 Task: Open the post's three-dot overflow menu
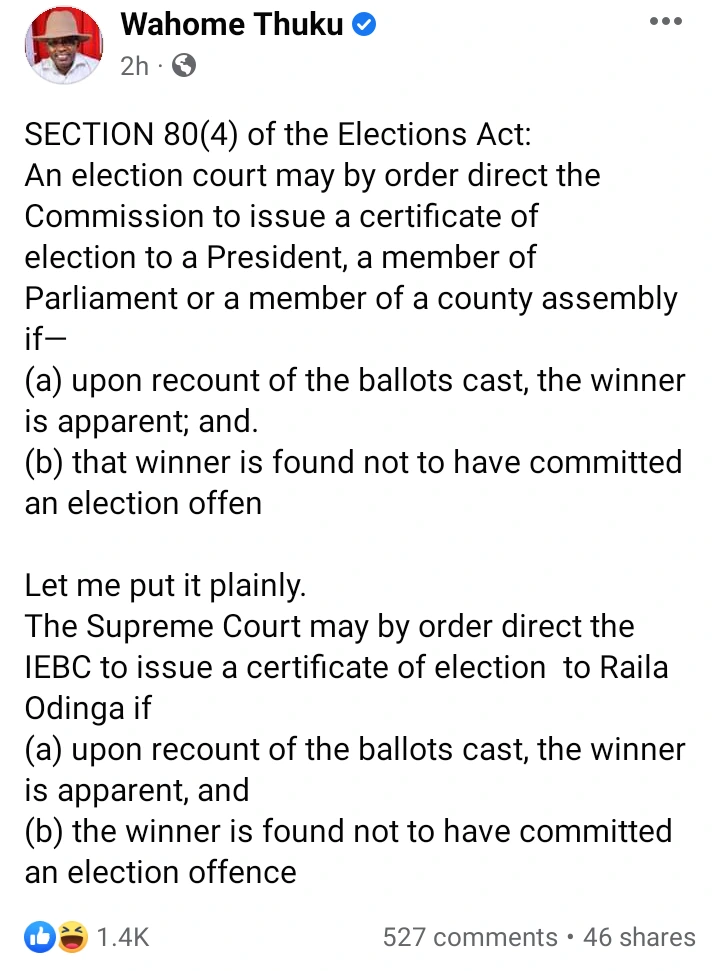[x=666, y=21]
